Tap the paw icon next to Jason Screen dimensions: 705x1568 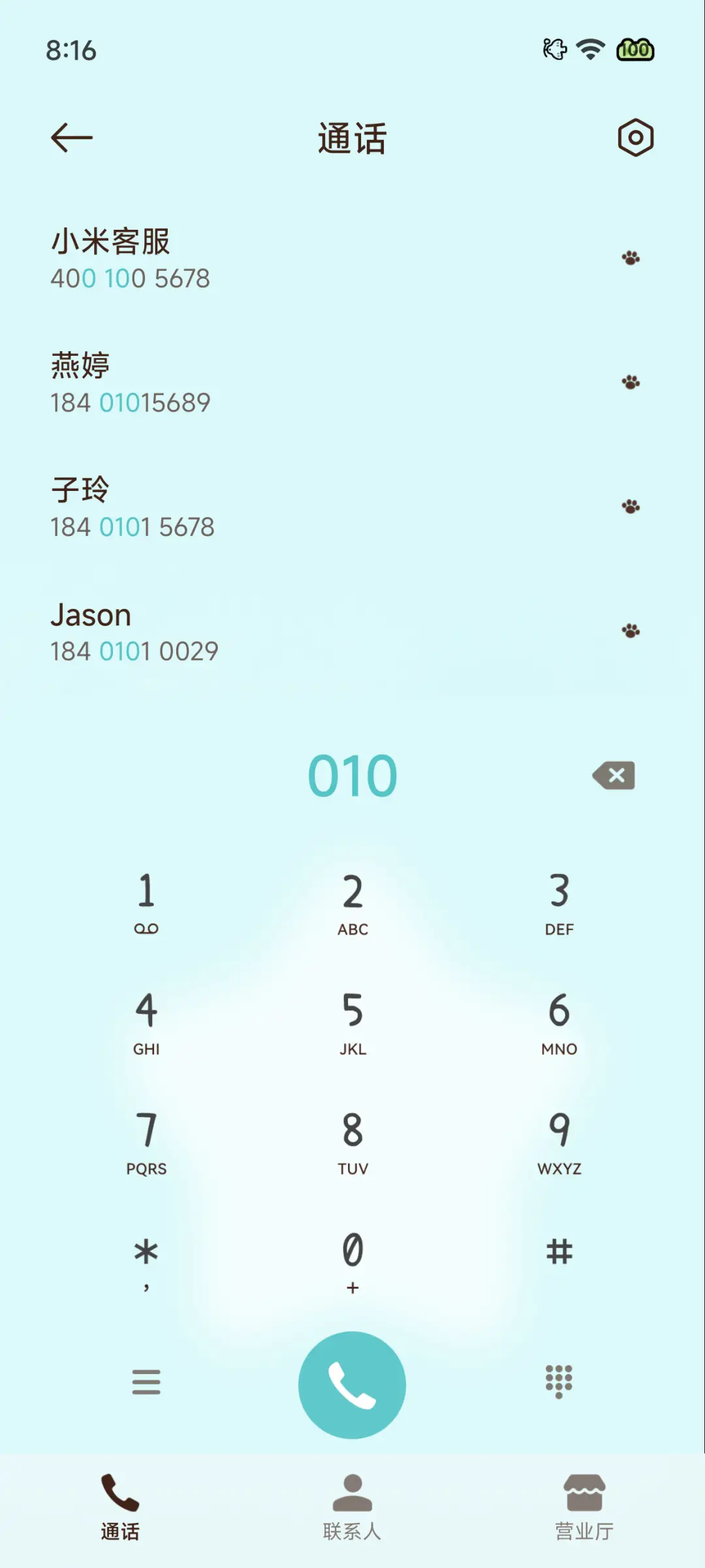pyautogui.click(x=632, y=632)
